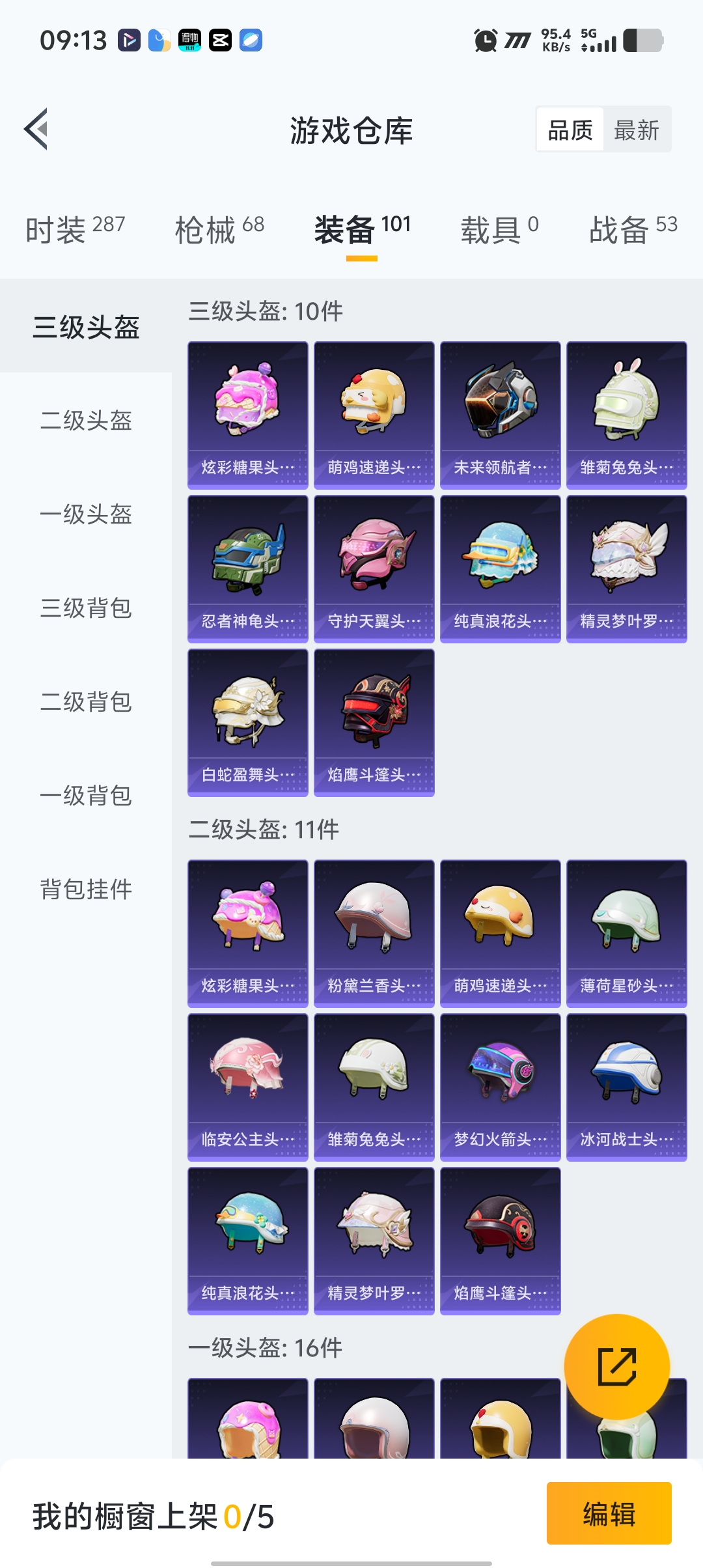The image size is (703, 1568).
Task: Sort items by 最新
Action: click(636, 130)
